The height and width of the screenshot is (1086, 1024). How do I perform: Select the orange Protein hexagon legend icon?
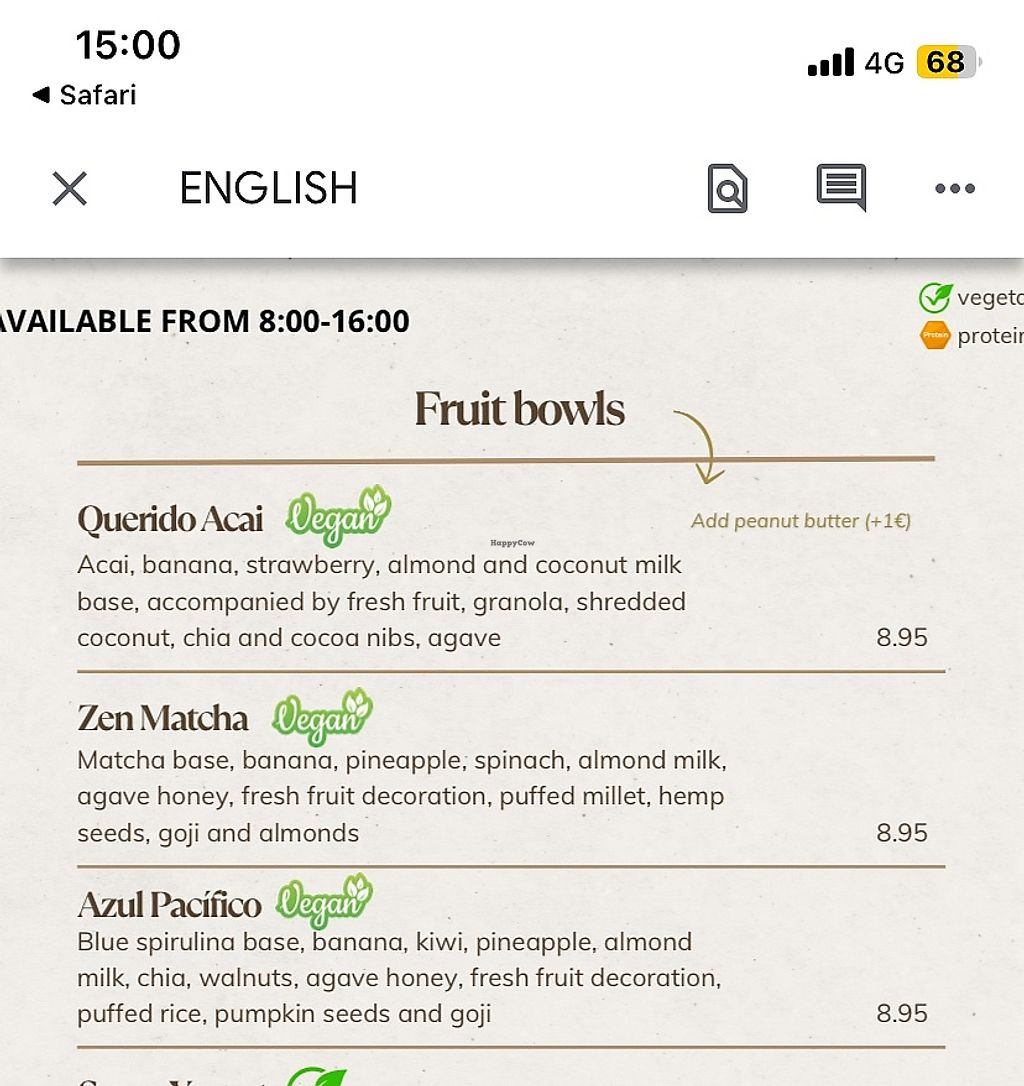(x=935, y=335)
